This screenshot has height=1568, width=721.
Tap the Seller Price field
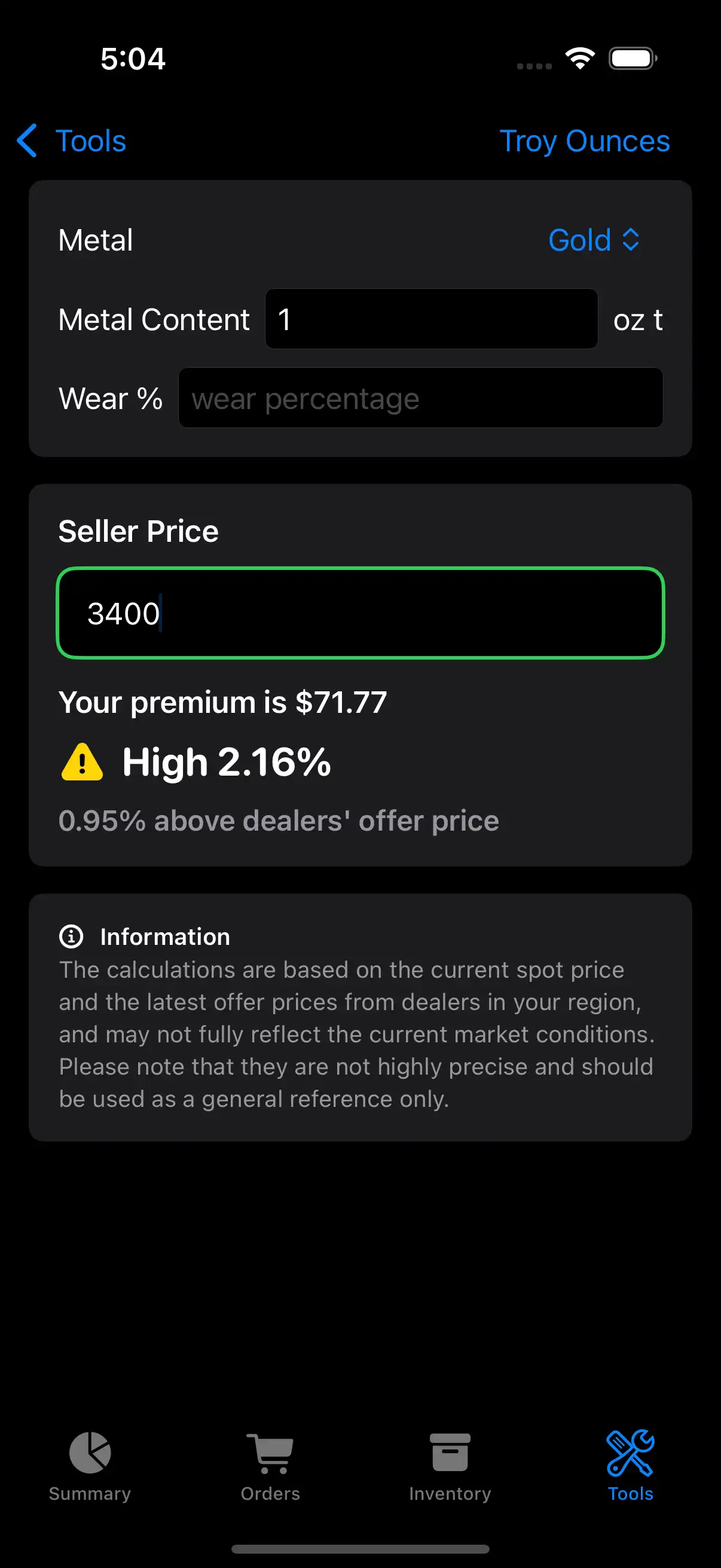tap(360, 613)
